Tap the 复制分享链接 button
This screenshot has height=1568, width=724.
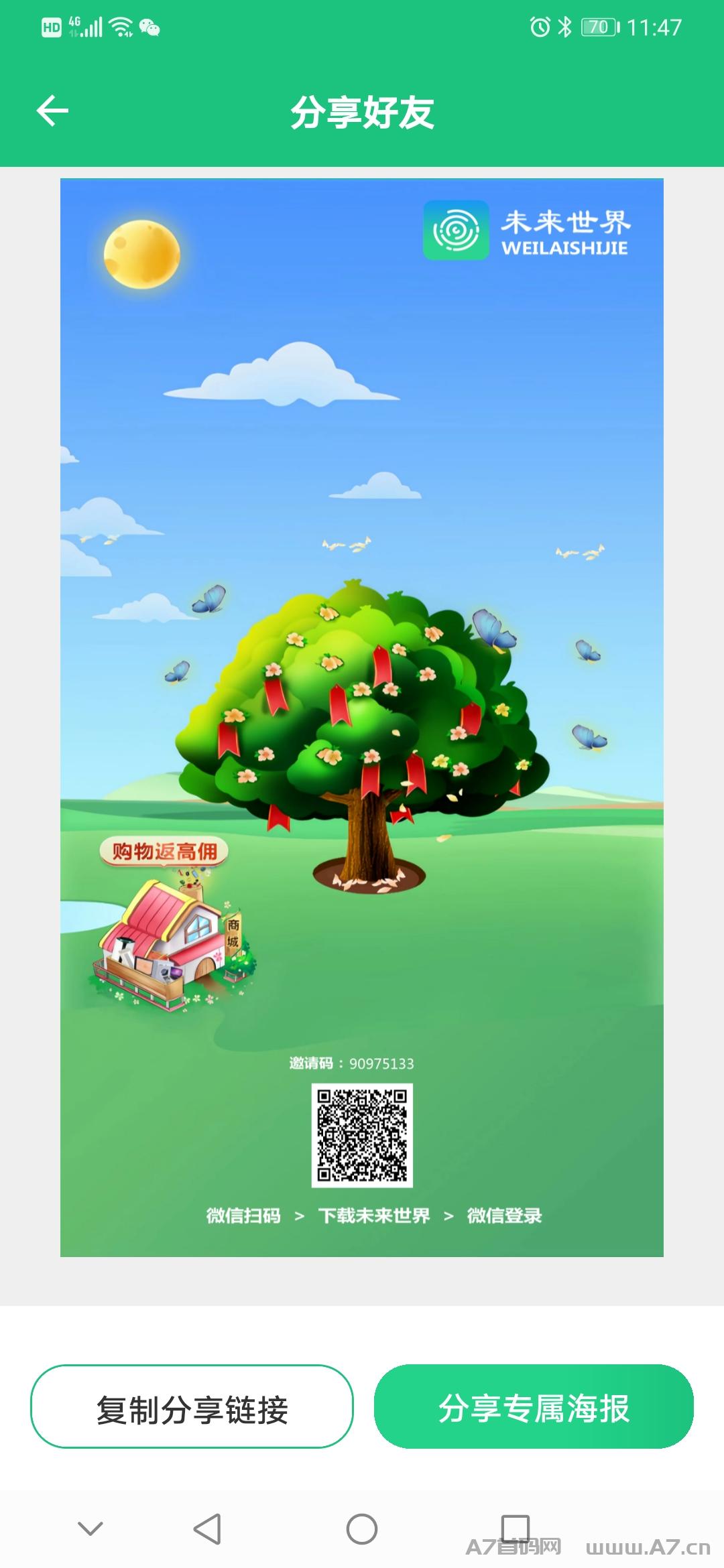point(192,1407)
